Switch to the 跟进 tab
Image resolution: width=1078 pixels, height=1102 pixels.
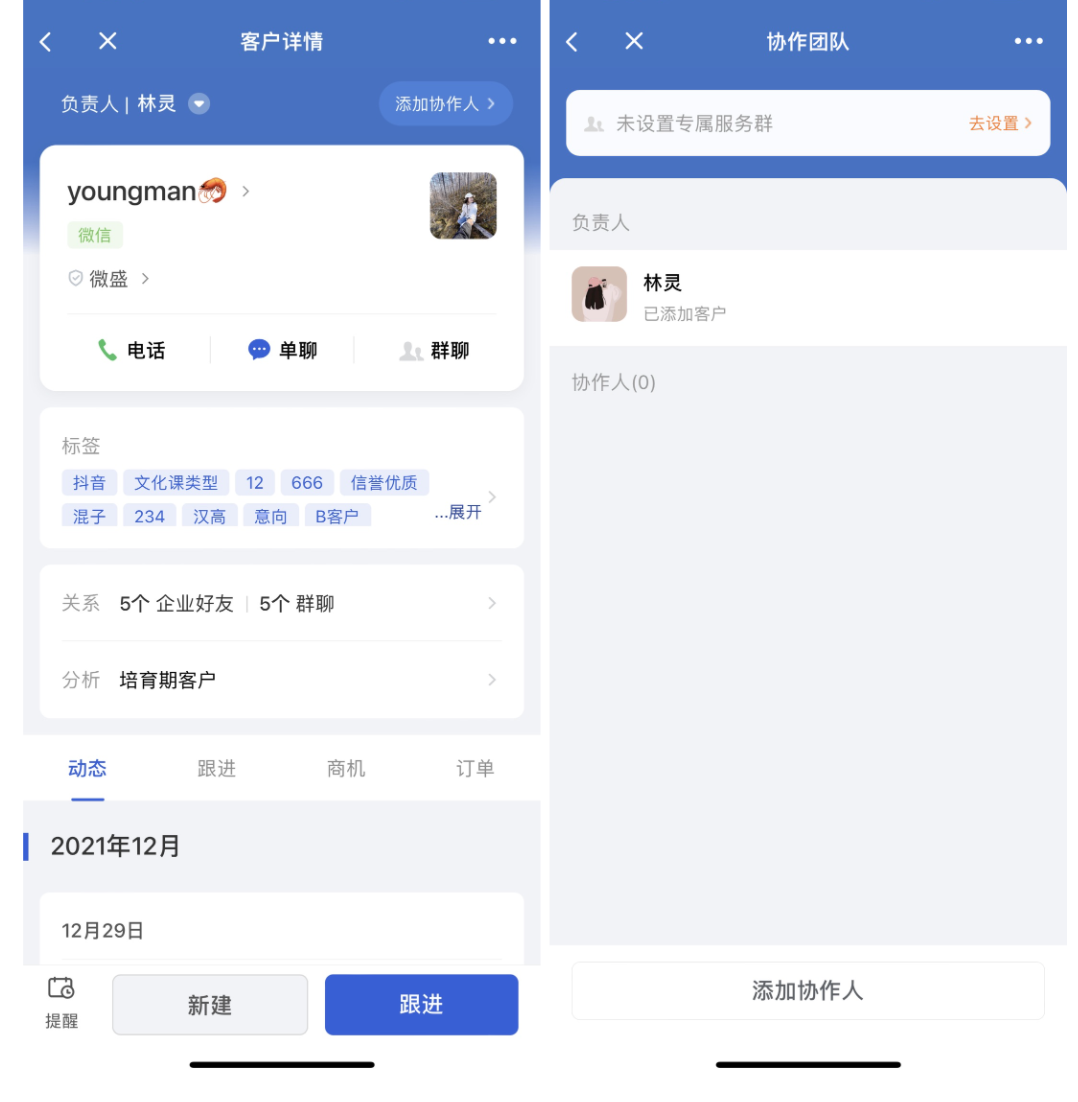[x=216, y=768]
